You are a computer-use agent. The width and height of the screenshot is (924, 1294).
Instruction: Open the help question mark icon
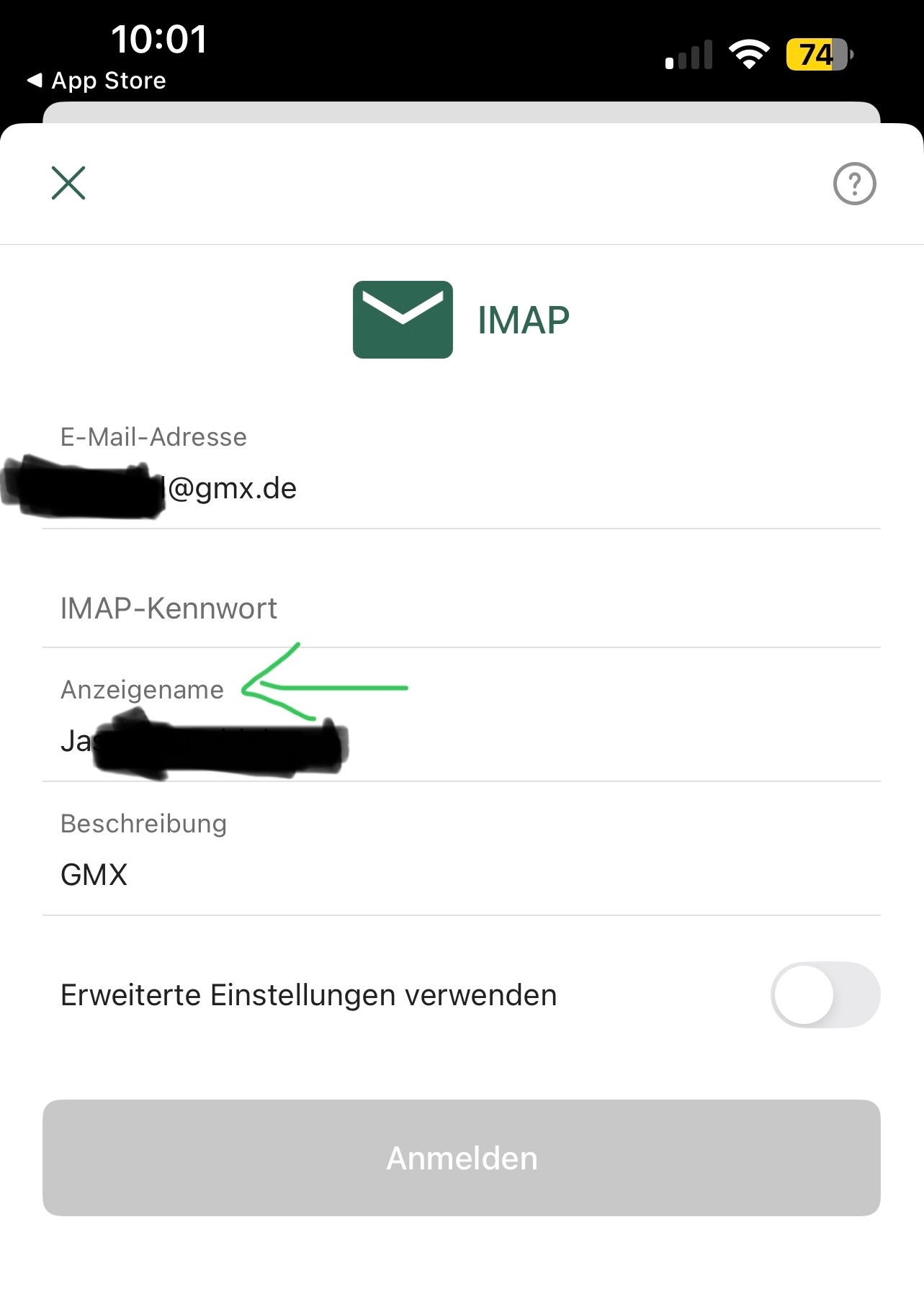coord(854,184)
